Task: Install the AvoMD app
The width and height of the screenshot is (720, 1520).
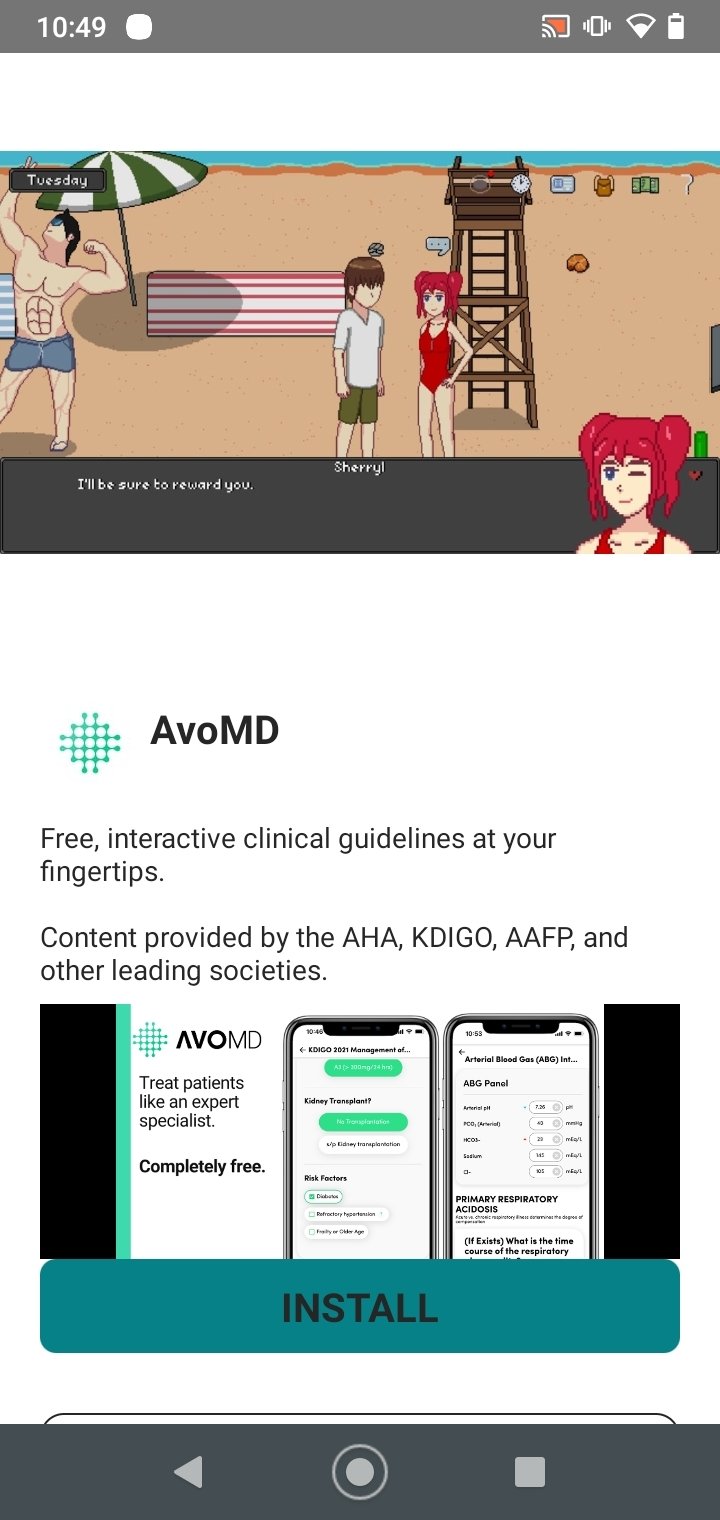Action: tap(360, 1307)
